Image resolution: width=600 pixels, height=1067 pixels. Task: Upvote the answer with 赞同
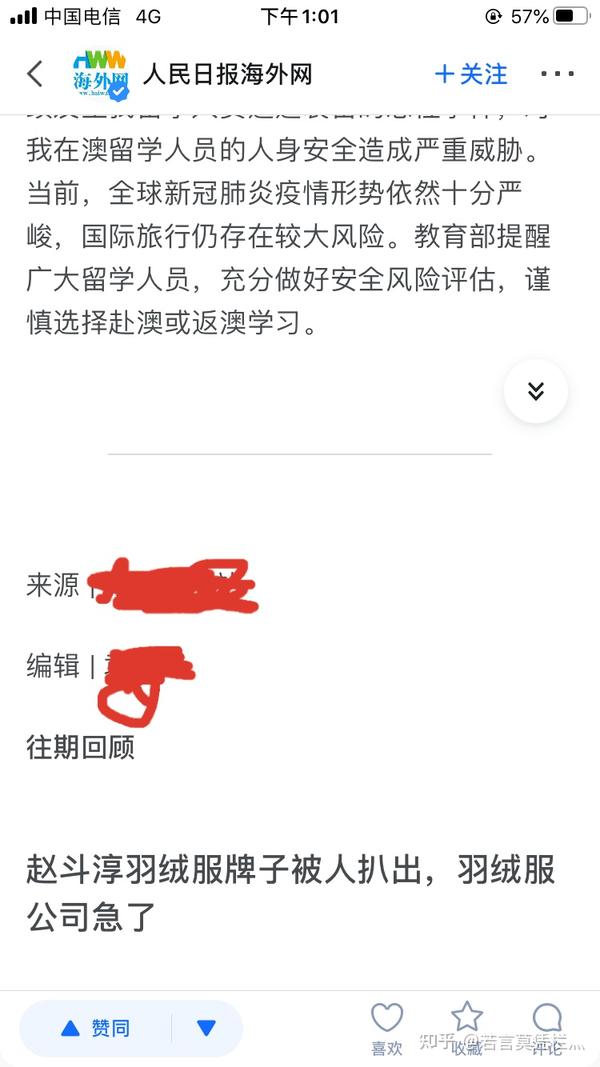click(95, 1028)
